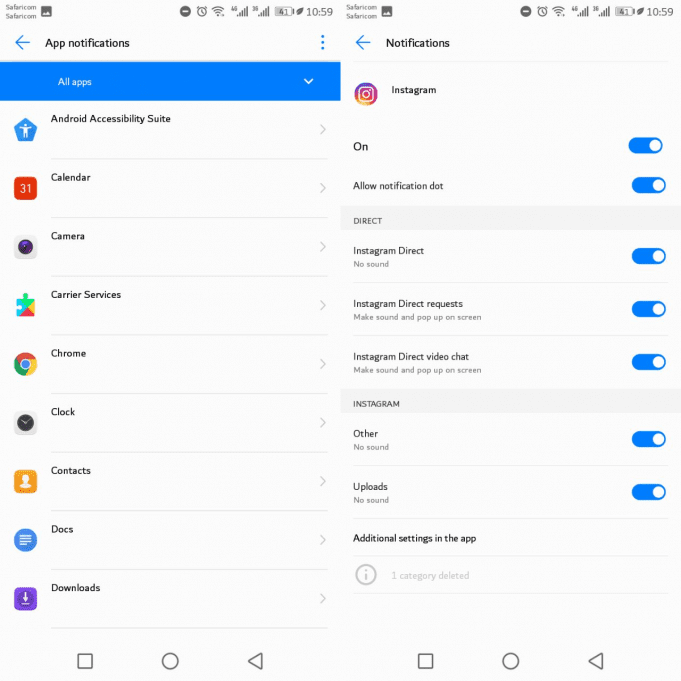Open Docs notification settings
Screen dimensions: 681x681
point(170,540)
